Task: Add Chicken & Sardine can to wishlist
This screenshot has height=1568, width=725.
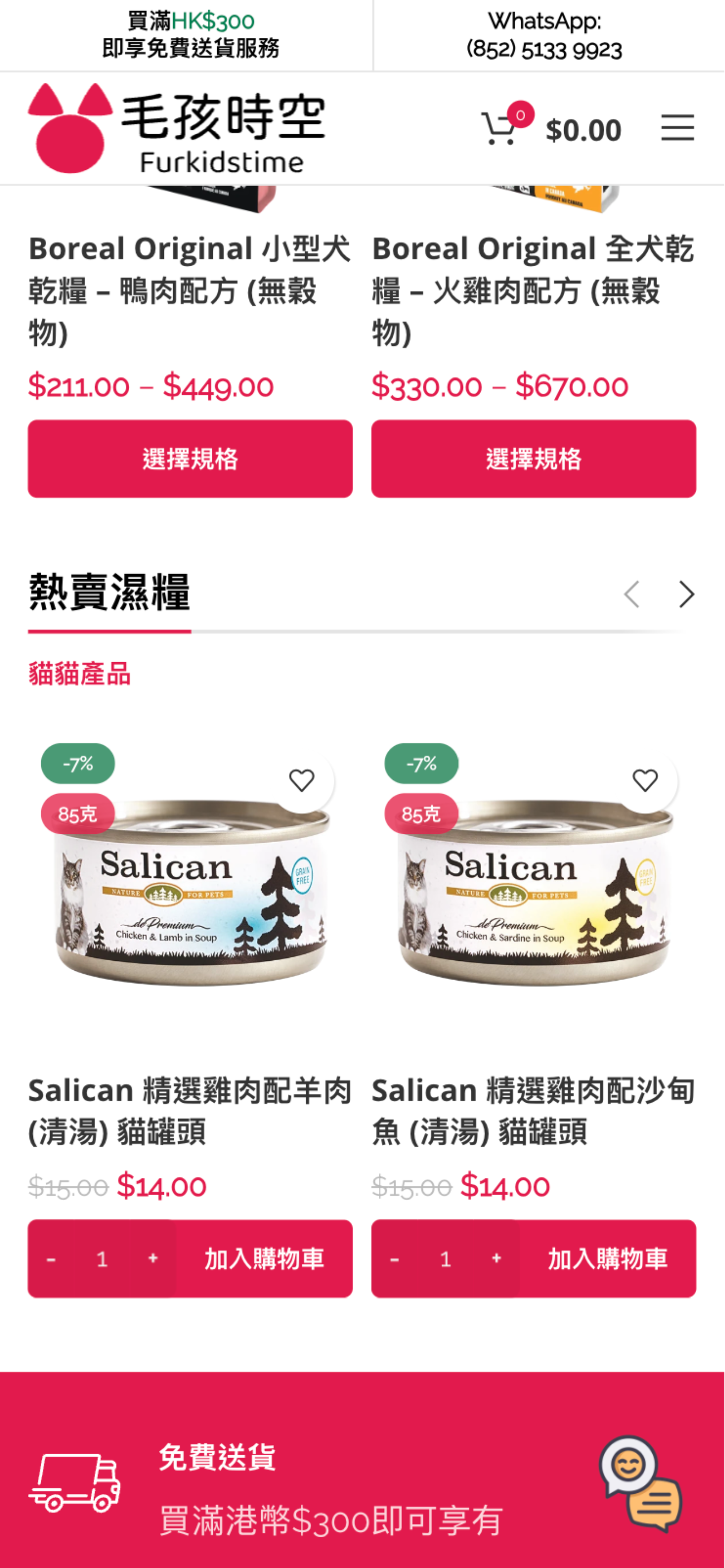Action: coord(645,780)
